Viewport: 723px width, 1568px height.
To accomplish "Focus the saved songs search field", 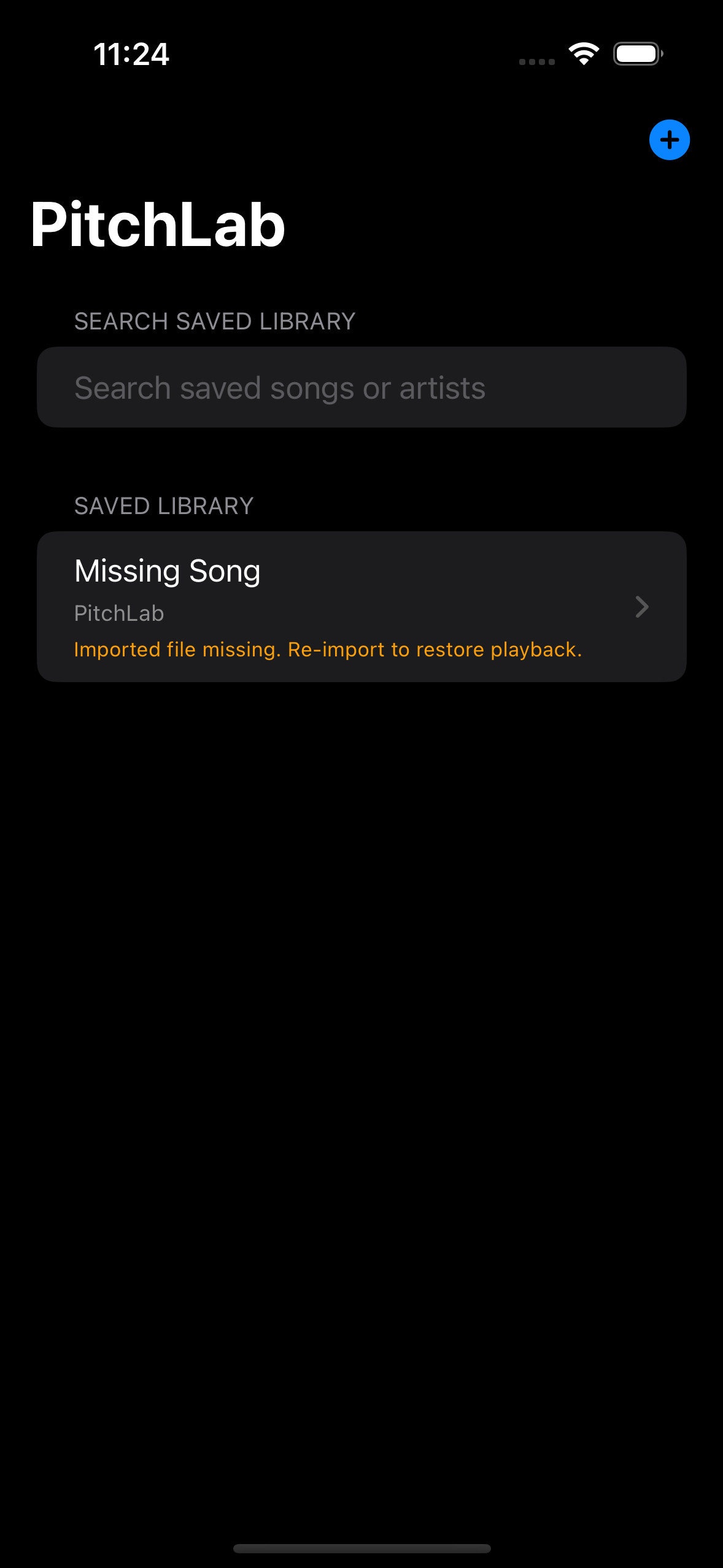I will pos(361,388).
